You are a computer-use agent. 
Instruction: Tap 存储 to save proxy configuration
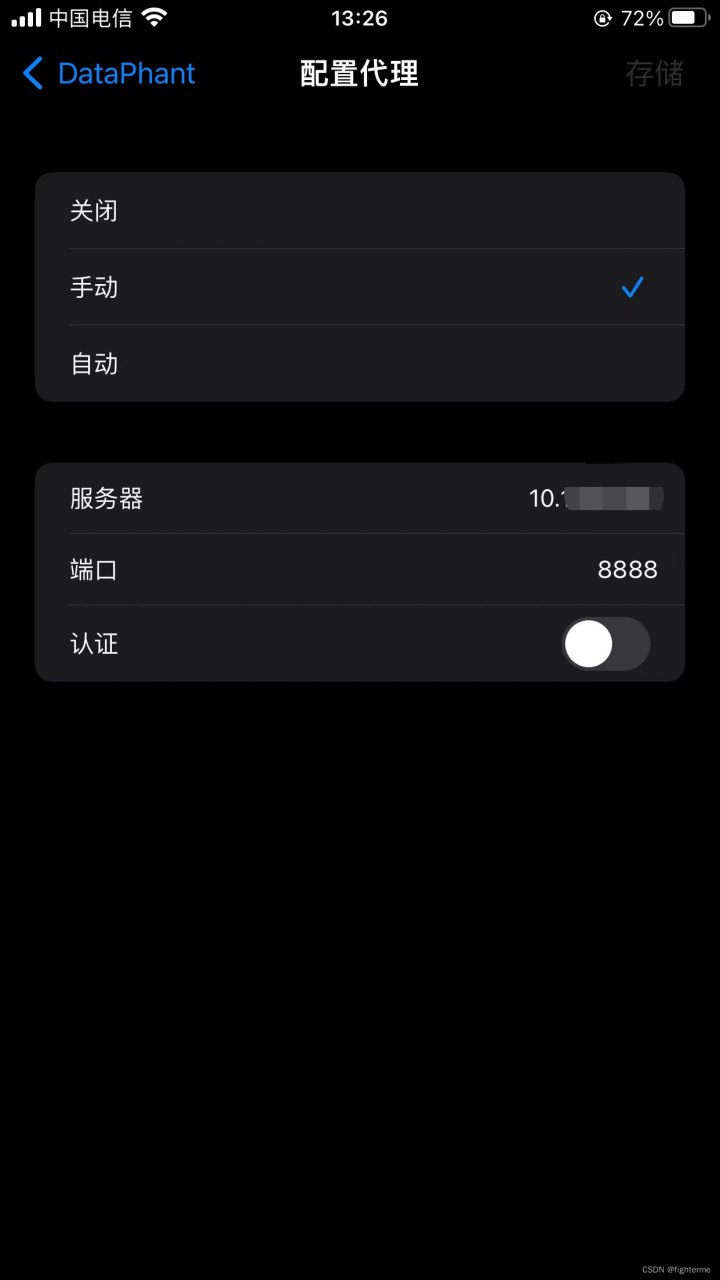click(655, 73)
